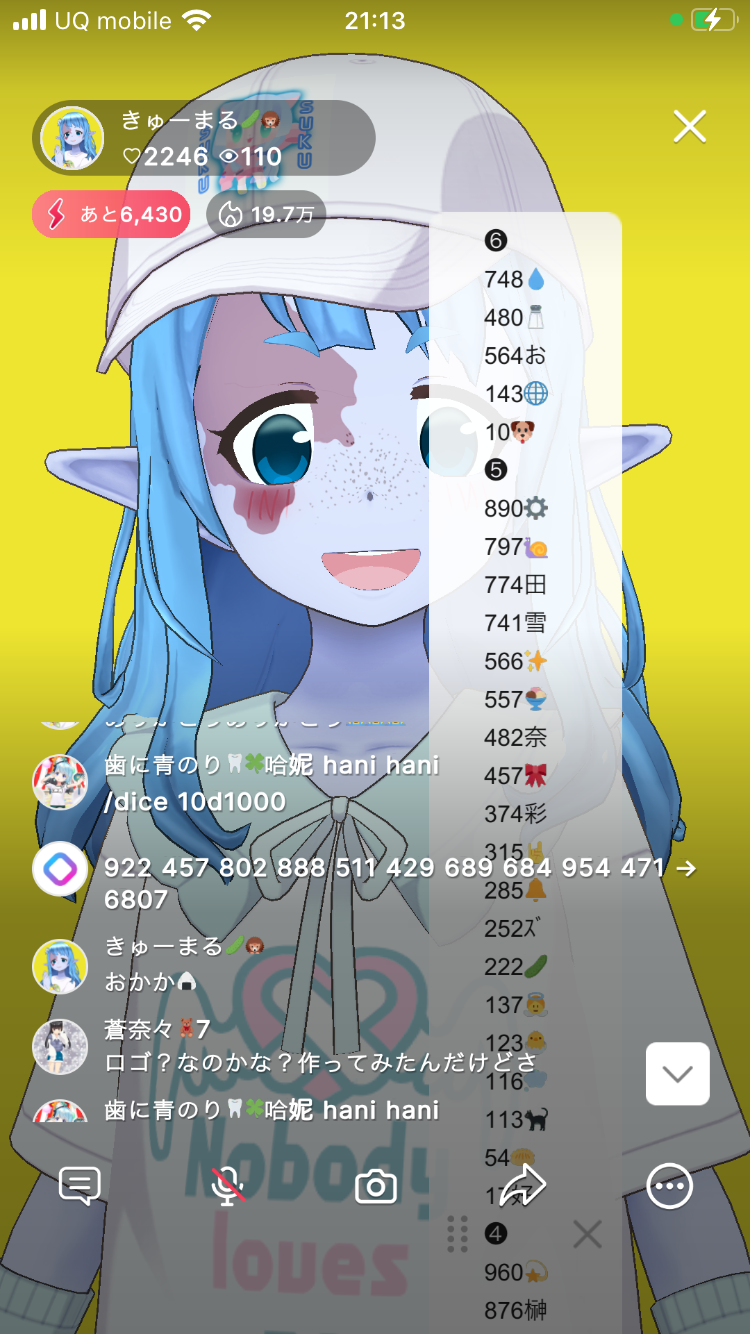Open the more options menu
The width and height of the screenshot is (750, 1334).
pyautogui.click(x=669, y=1187)
